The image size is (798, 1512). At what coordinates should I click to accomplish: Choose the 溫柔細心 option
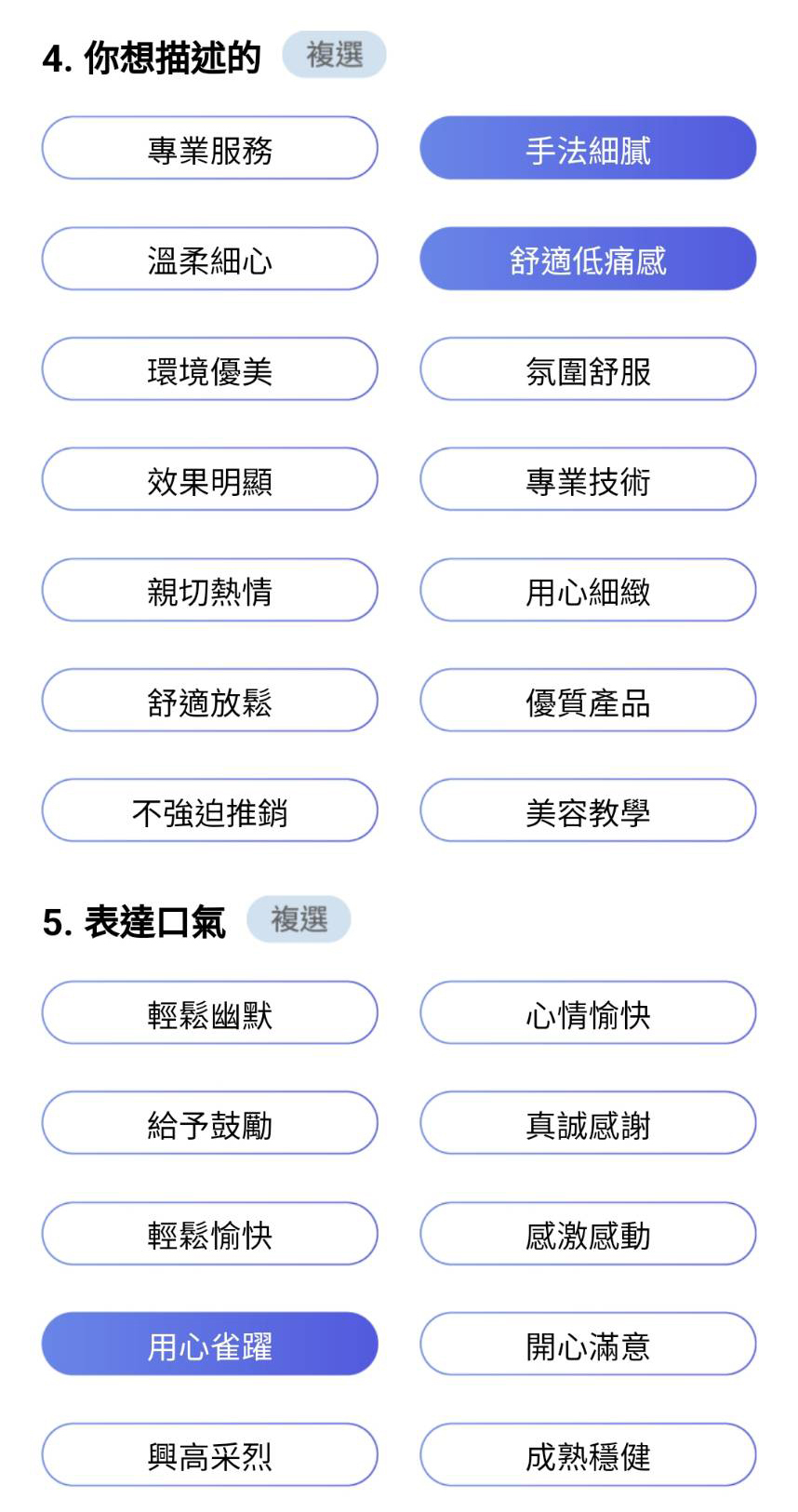coord(209,259)
